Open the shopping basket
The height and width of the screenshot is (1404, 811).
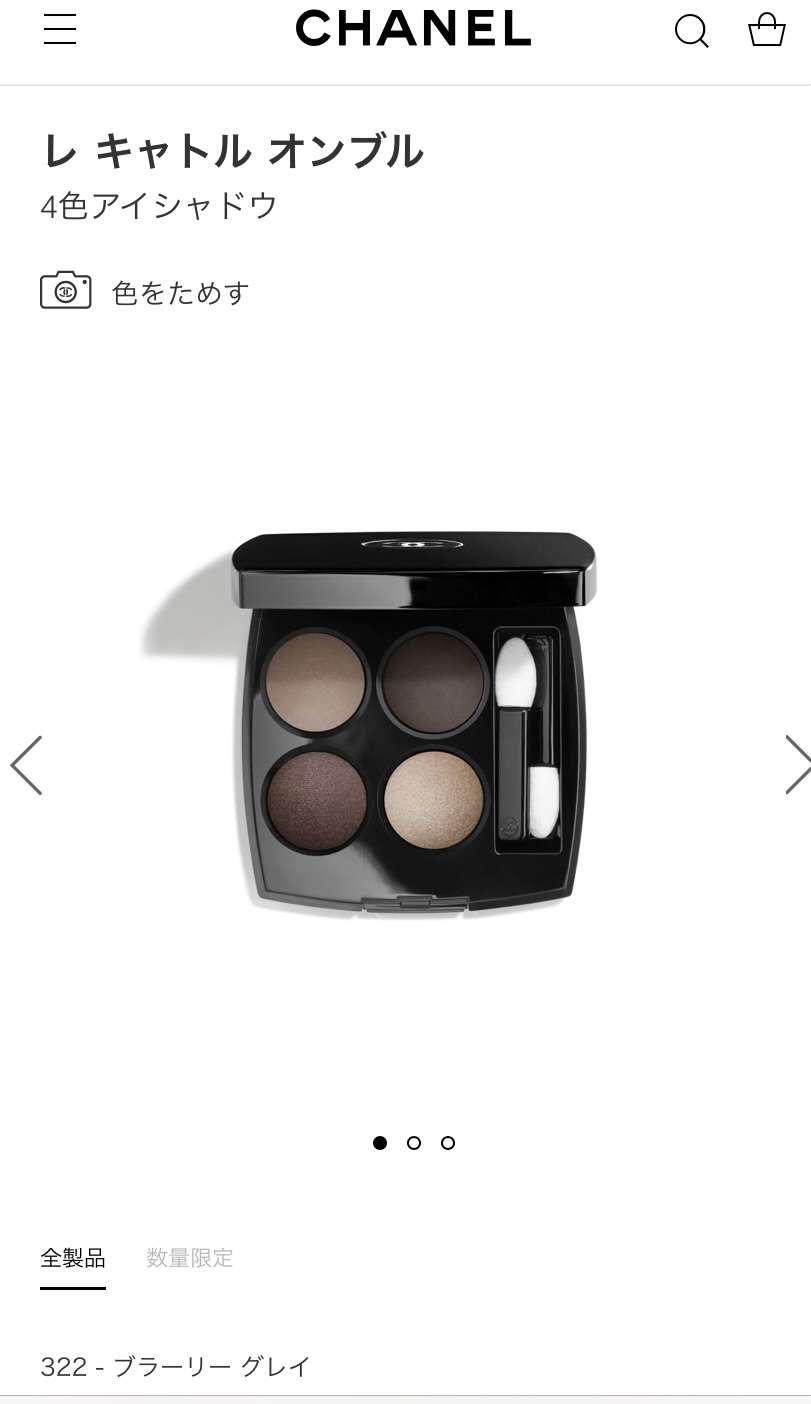tap(767, 30)
